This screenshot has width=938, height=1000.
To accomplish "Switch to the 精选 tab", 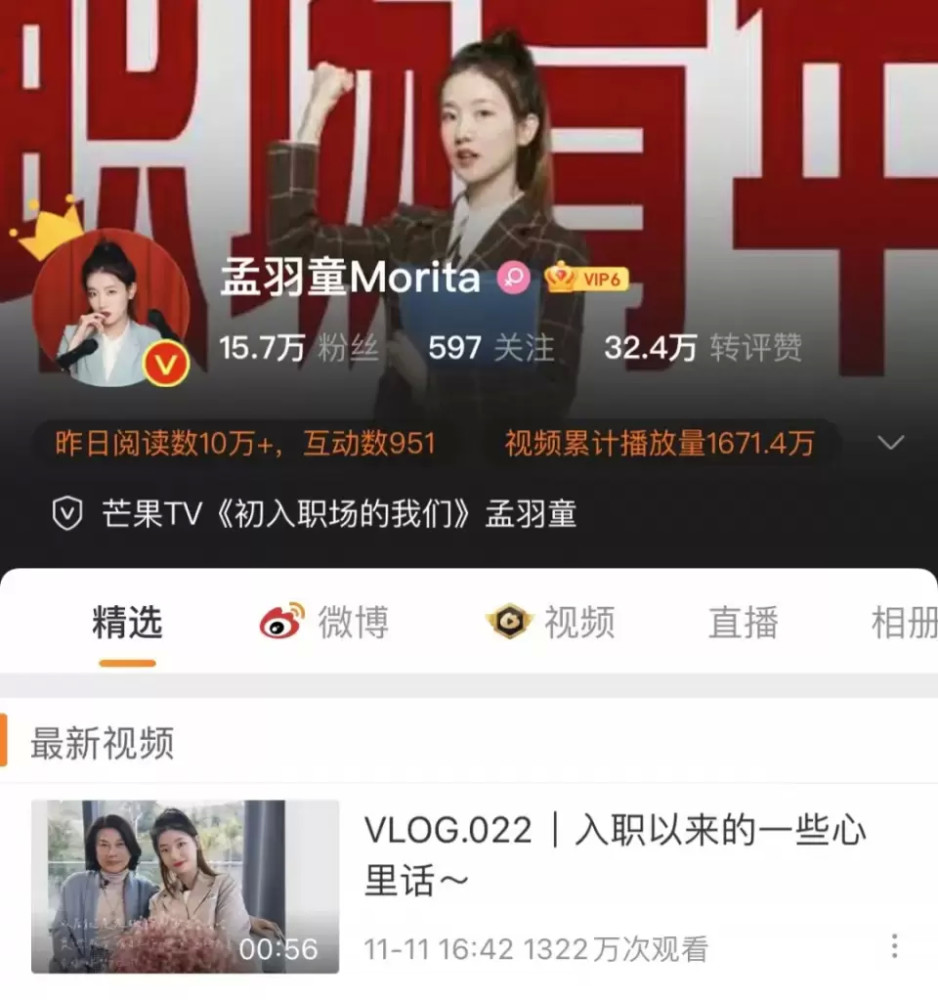I will click(127, 623).
